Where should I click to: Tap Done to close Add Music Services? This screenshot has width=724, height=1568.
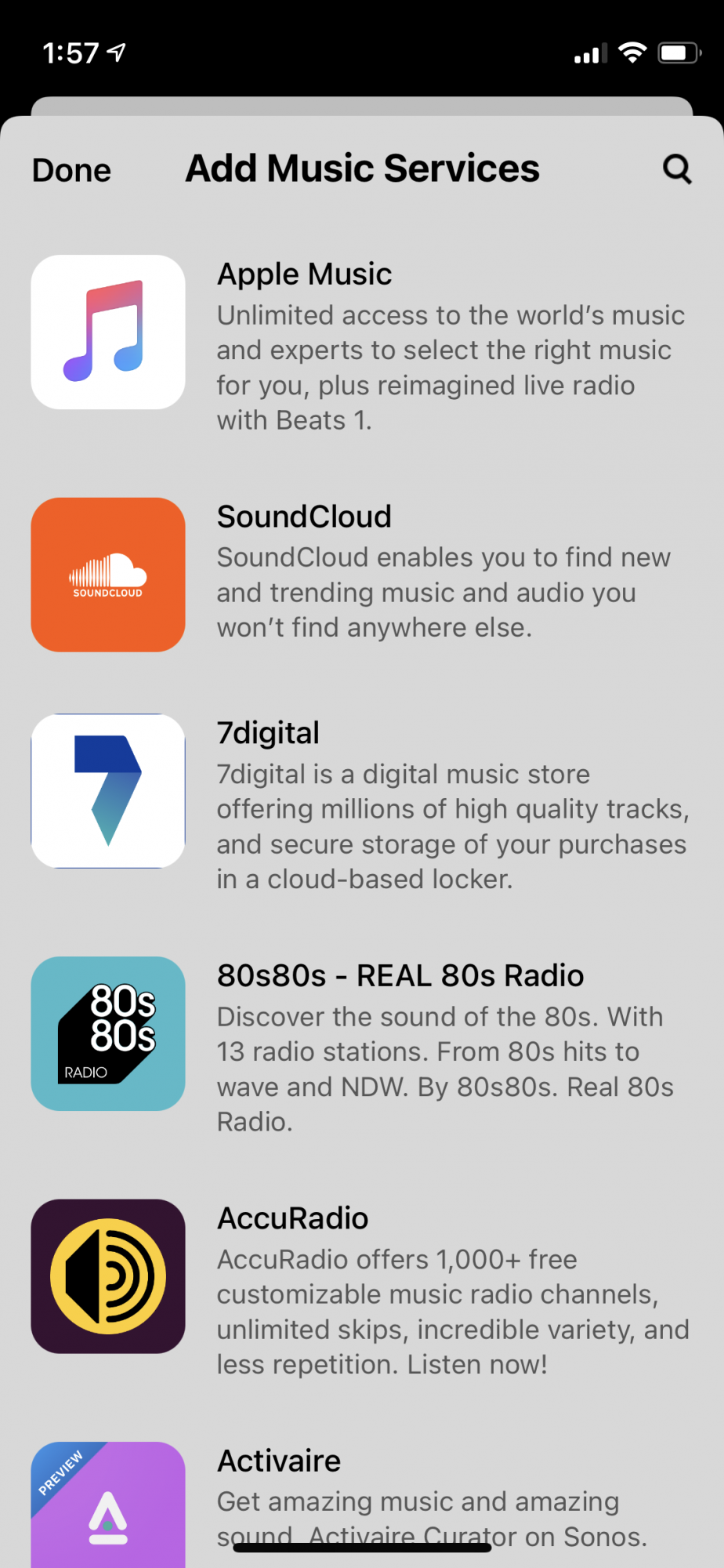tap(71, 170)
